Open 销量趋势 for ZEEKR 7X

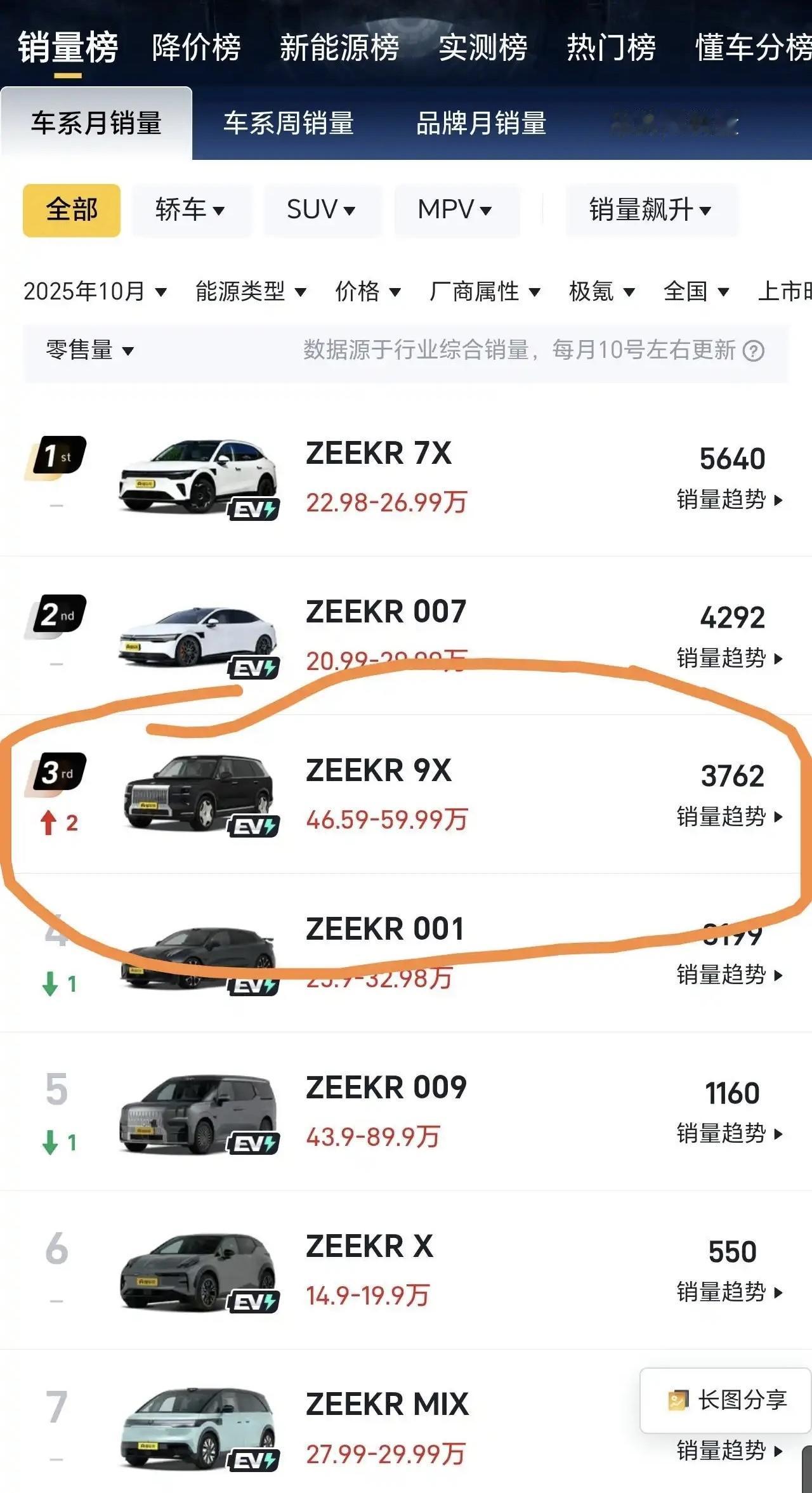point(723,499)
